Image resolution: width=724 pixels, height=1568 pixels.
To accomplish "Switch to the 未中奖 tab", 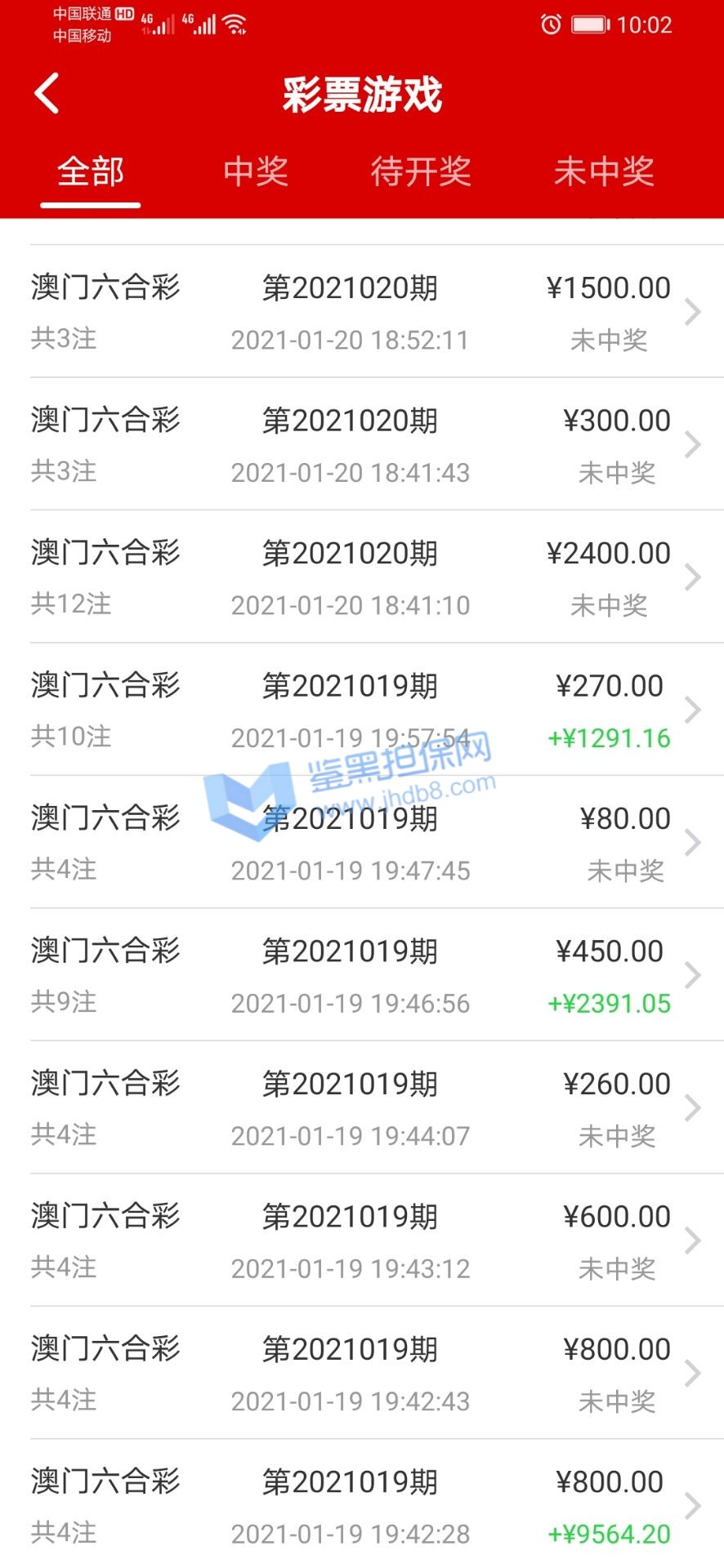I will pos(604,171).
